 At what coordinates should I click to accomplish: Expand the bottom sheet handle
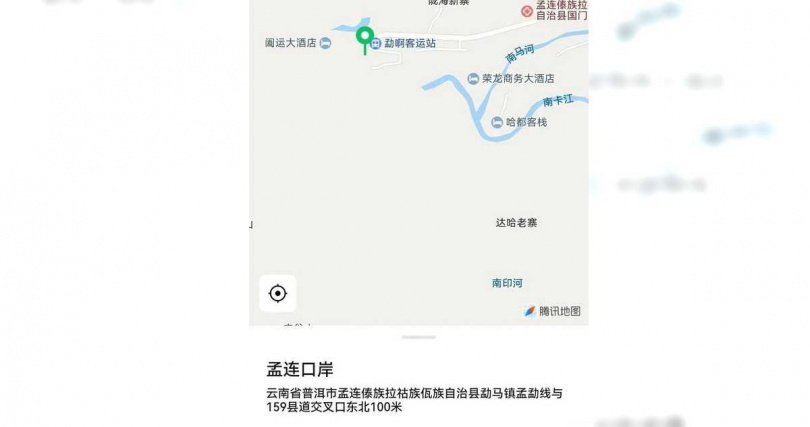[x=418, y=337]
